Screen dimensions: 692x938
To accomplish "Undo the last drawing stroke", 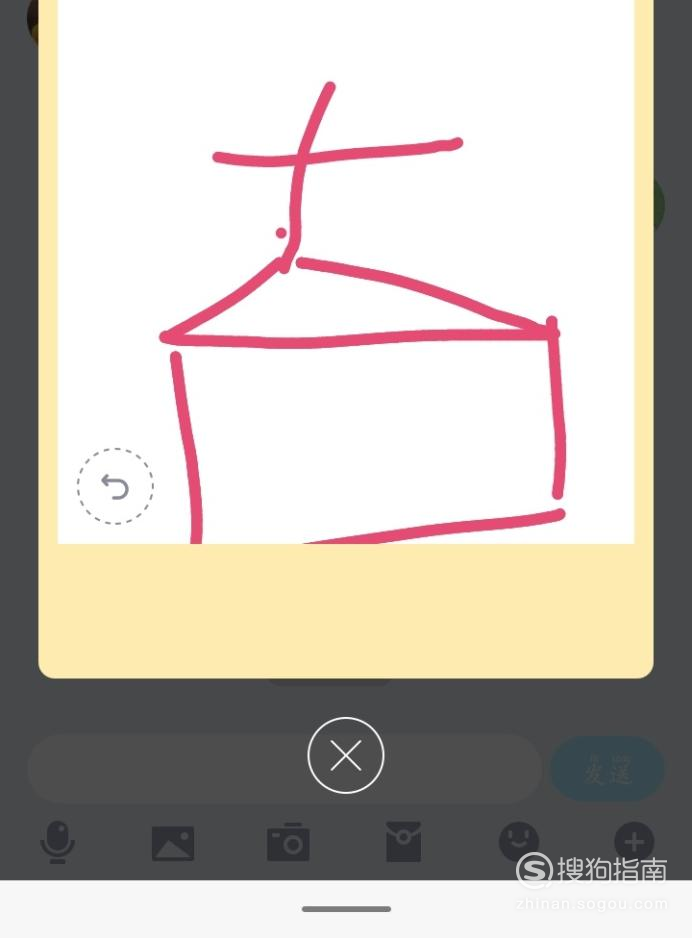I will click(115, 487).
